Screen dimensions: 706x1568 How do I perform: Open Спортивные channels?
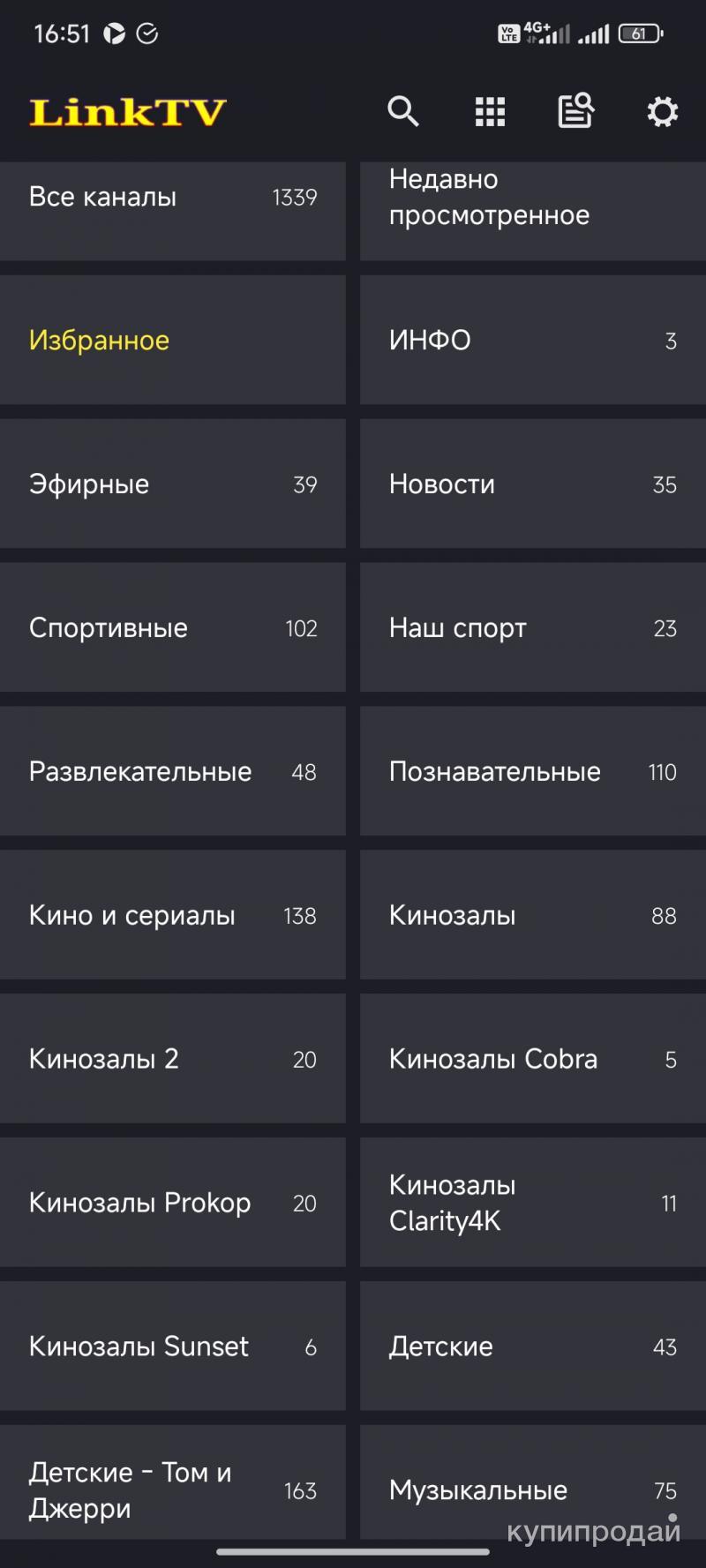click(x=172, y=628)
